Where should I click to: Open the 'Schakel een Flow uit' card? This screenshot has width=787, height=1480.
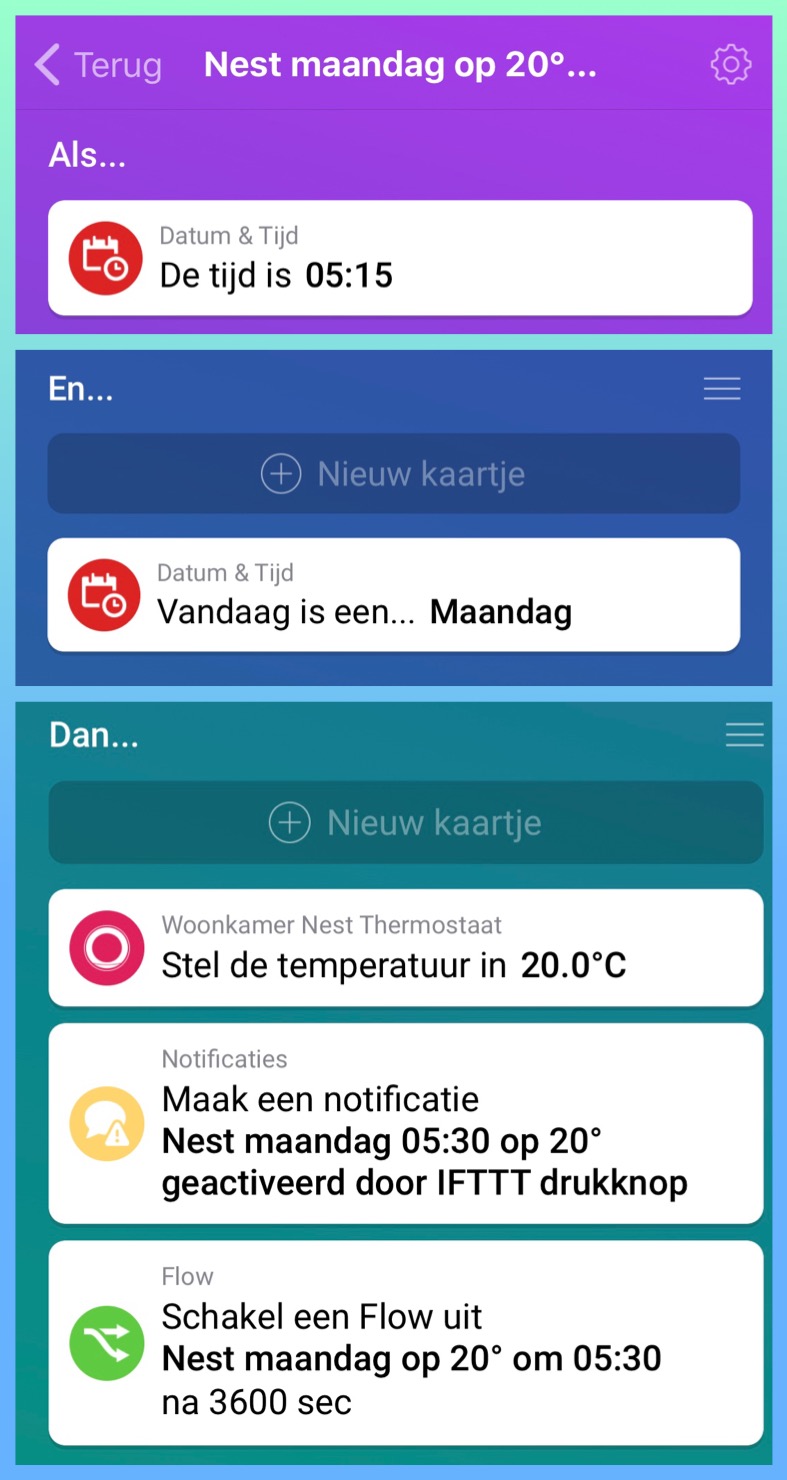406,1343
